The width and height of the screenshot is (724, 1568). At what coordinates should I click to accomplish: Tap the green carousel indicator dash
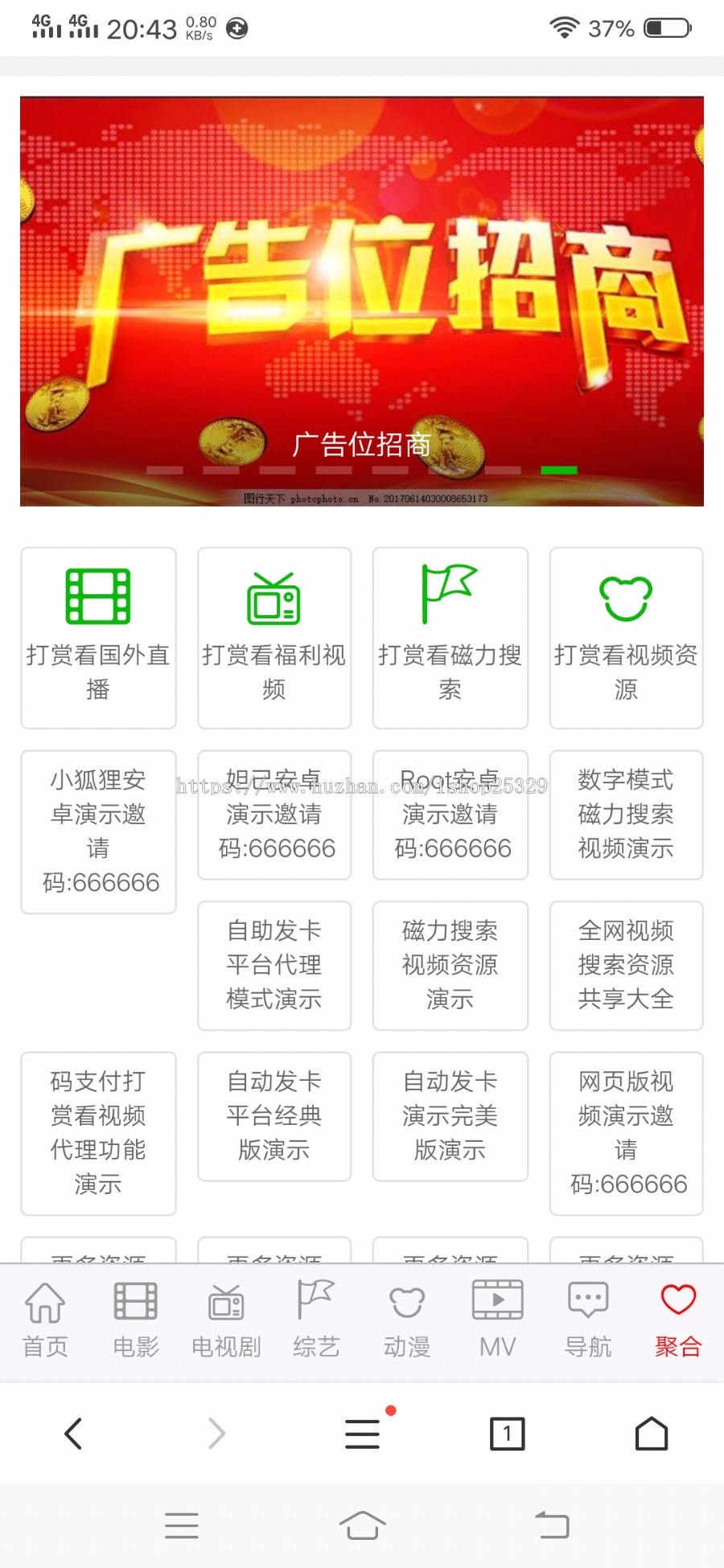pos(559,468)
